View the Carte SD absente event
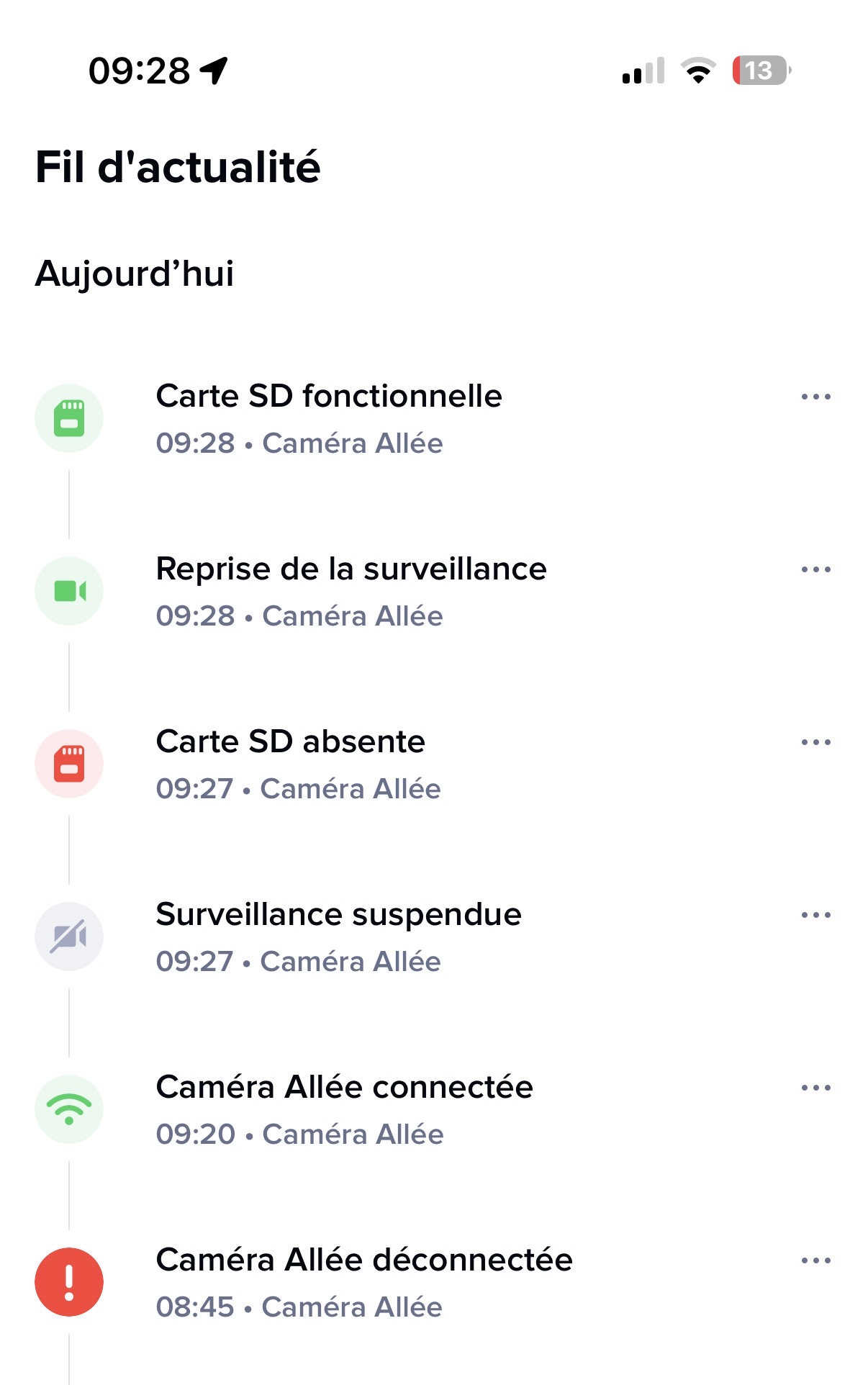Image resolution: width=868 pixels, height=1385 pixels. (x=291, y=763)
